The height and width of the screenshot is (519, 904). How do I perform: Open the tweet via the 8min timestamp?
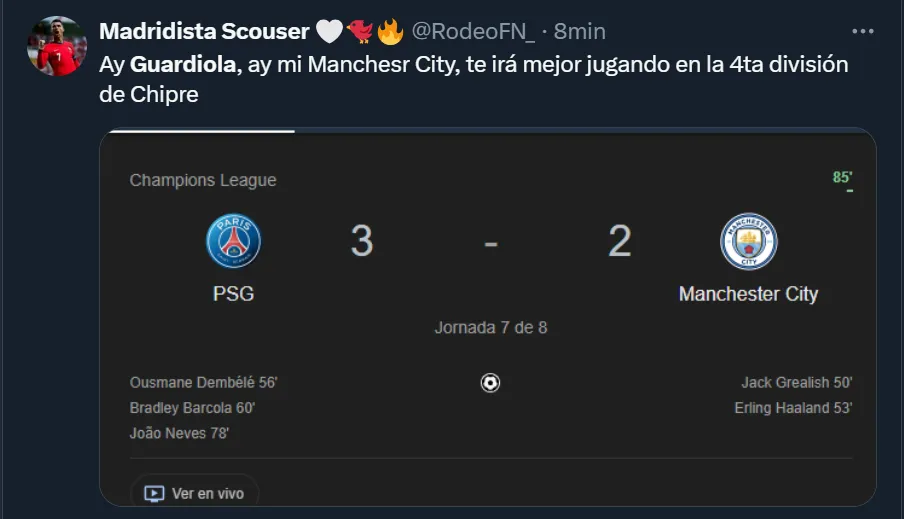[x=579, y=31]
